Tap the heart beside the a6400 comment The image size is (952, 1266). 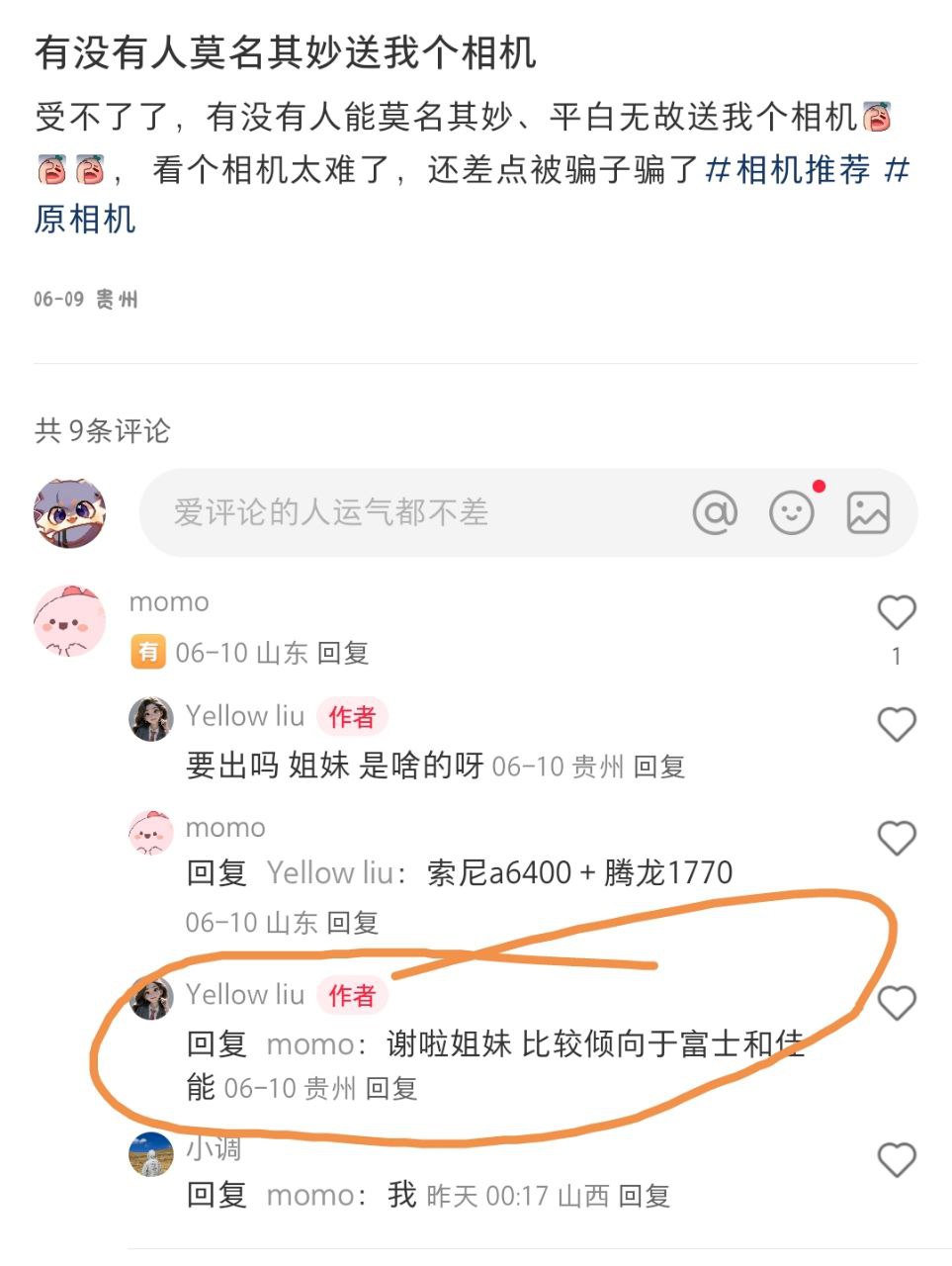point(897,837)
